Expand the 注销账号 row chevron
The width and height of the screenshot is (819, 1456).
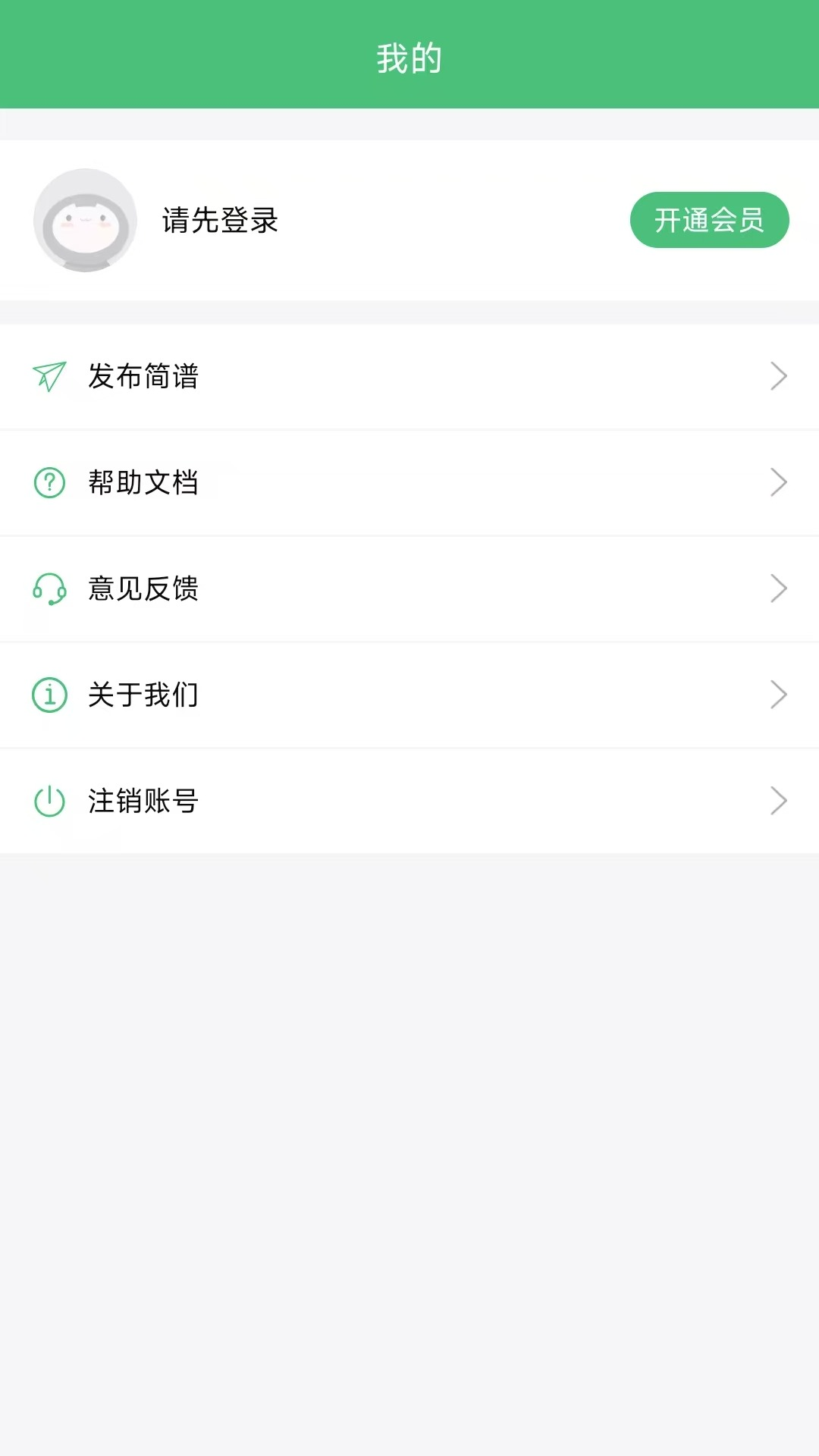pos(779,801)
